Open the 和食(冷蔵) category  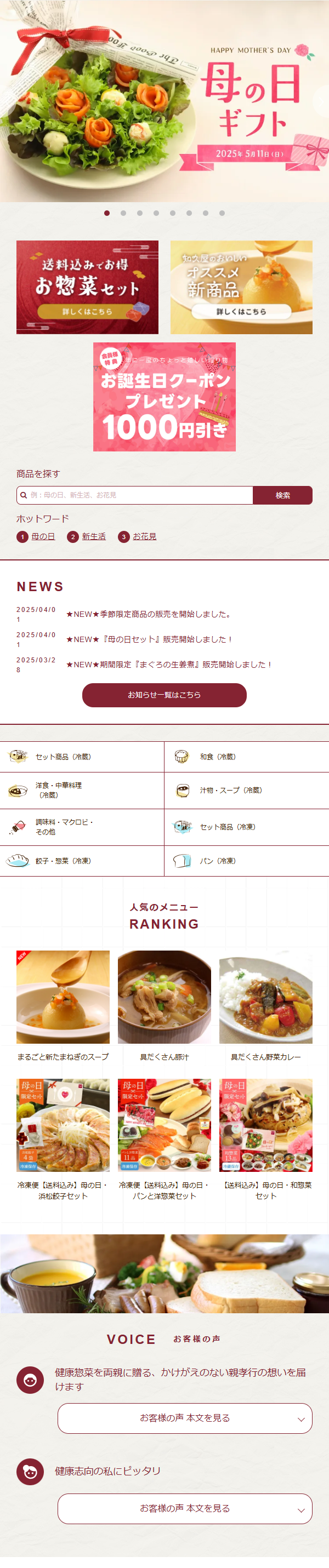[x=246, y=757]
